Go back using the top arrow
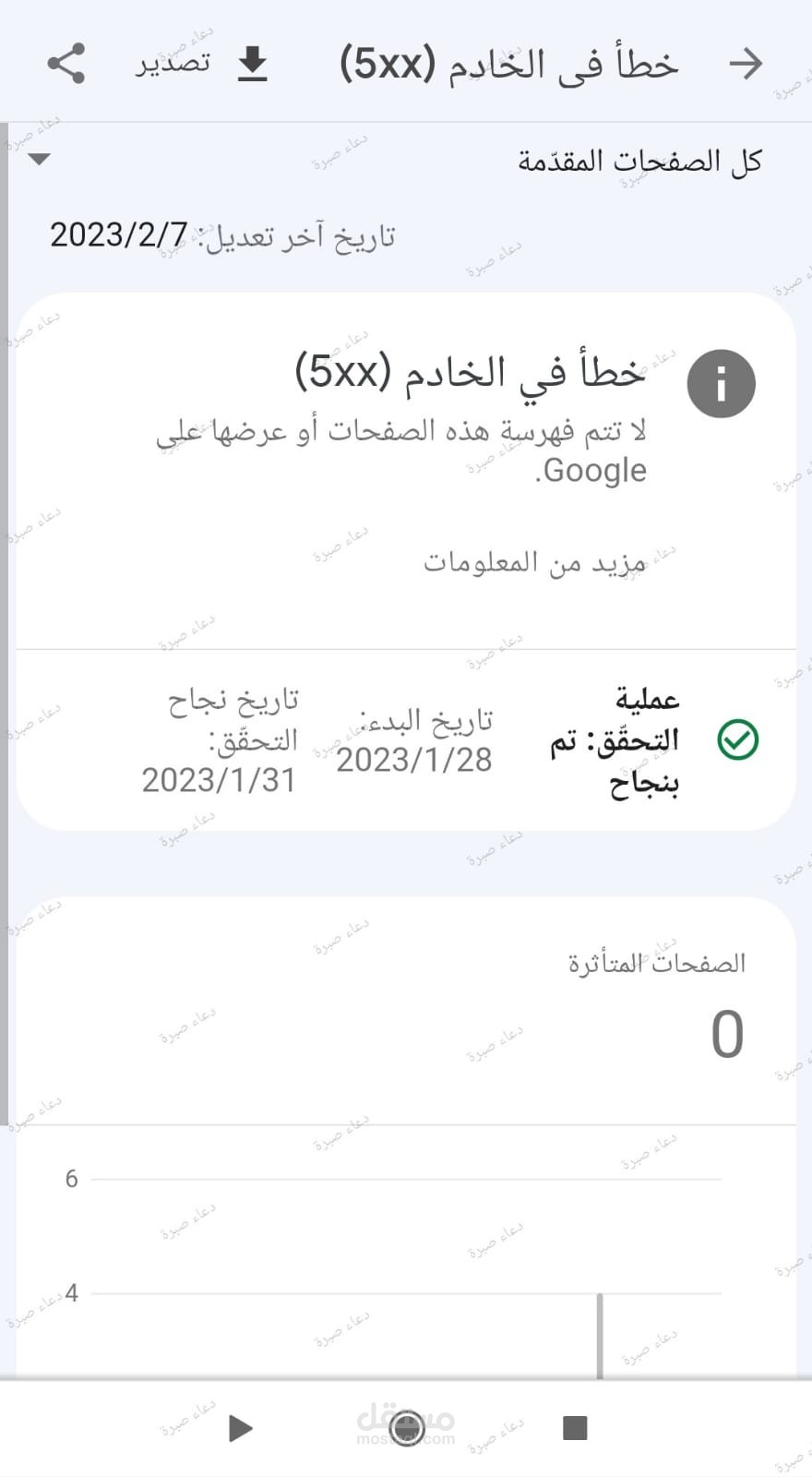 click(x=746, y=64)
